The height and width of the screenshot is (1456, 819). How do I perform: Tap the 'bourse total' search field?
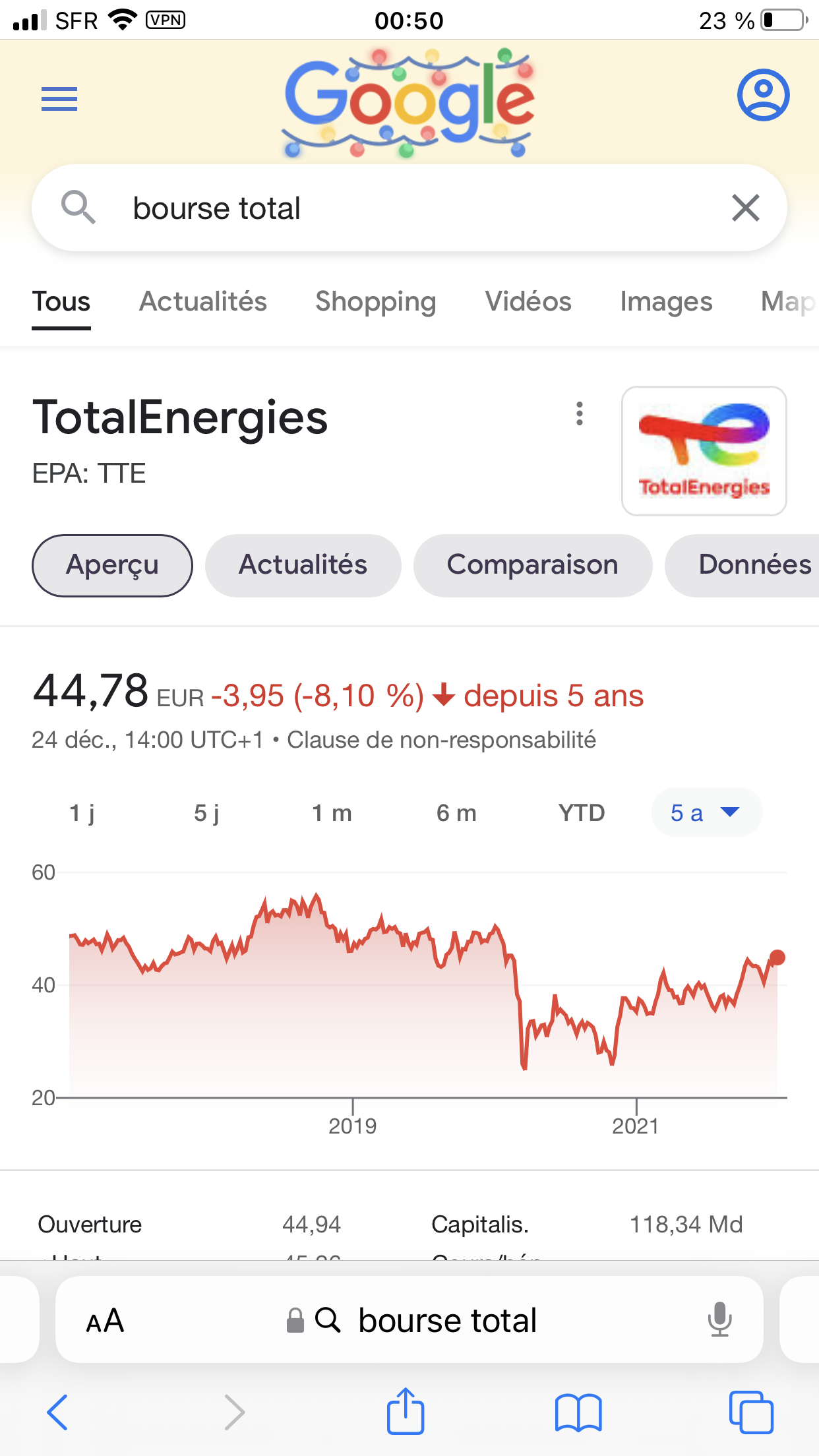tap(396, 208)
